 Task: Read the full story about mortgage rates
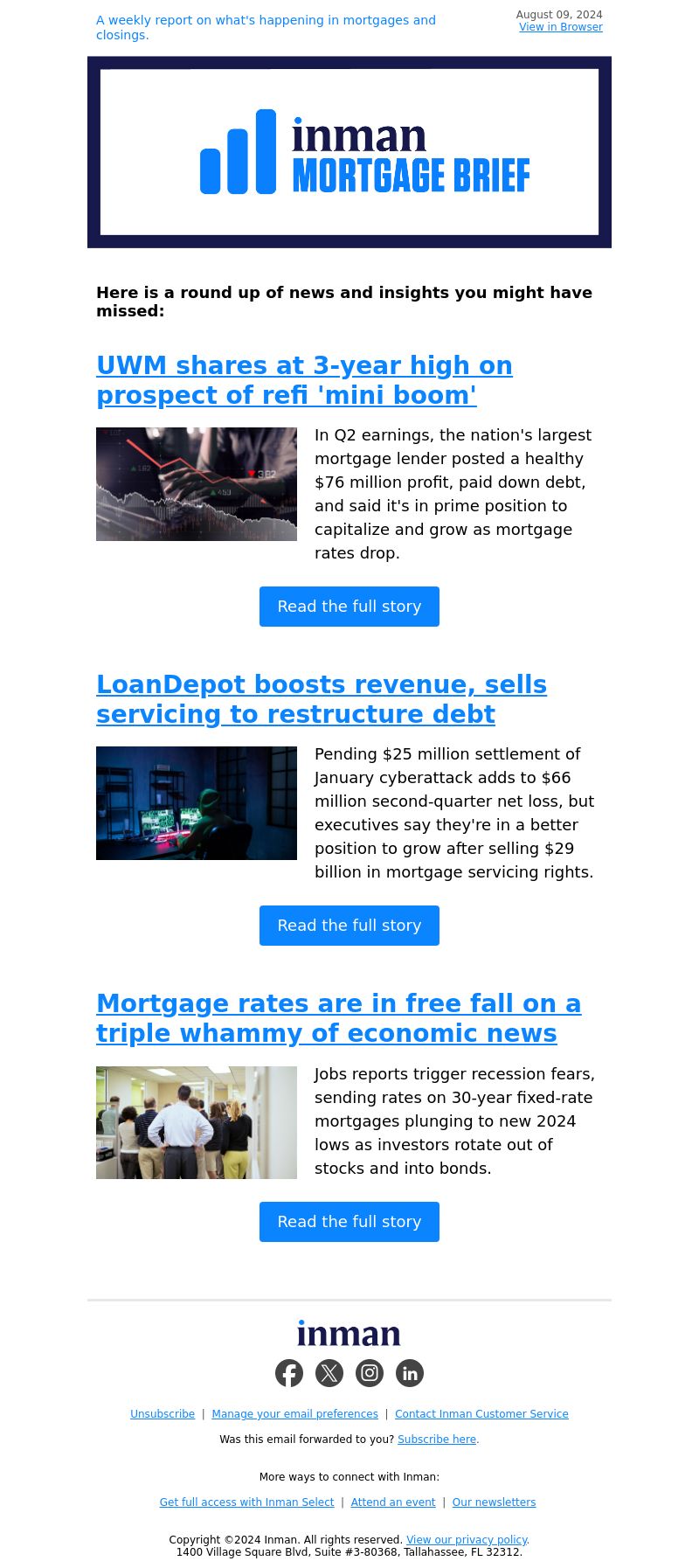point(349,1222)
